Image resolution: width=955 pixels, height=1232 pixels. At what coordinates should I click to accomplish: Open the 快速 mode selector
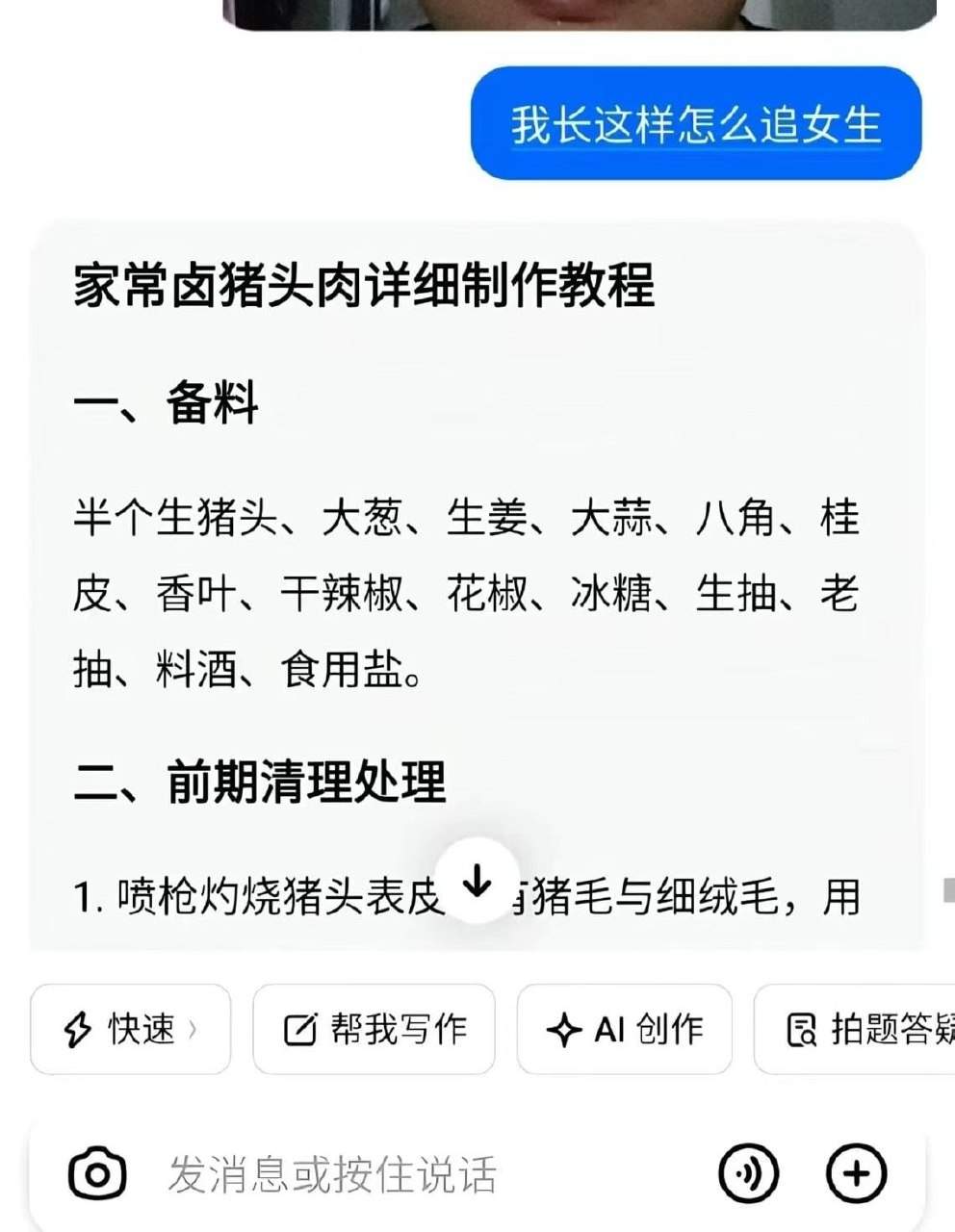coord(131,1029)
